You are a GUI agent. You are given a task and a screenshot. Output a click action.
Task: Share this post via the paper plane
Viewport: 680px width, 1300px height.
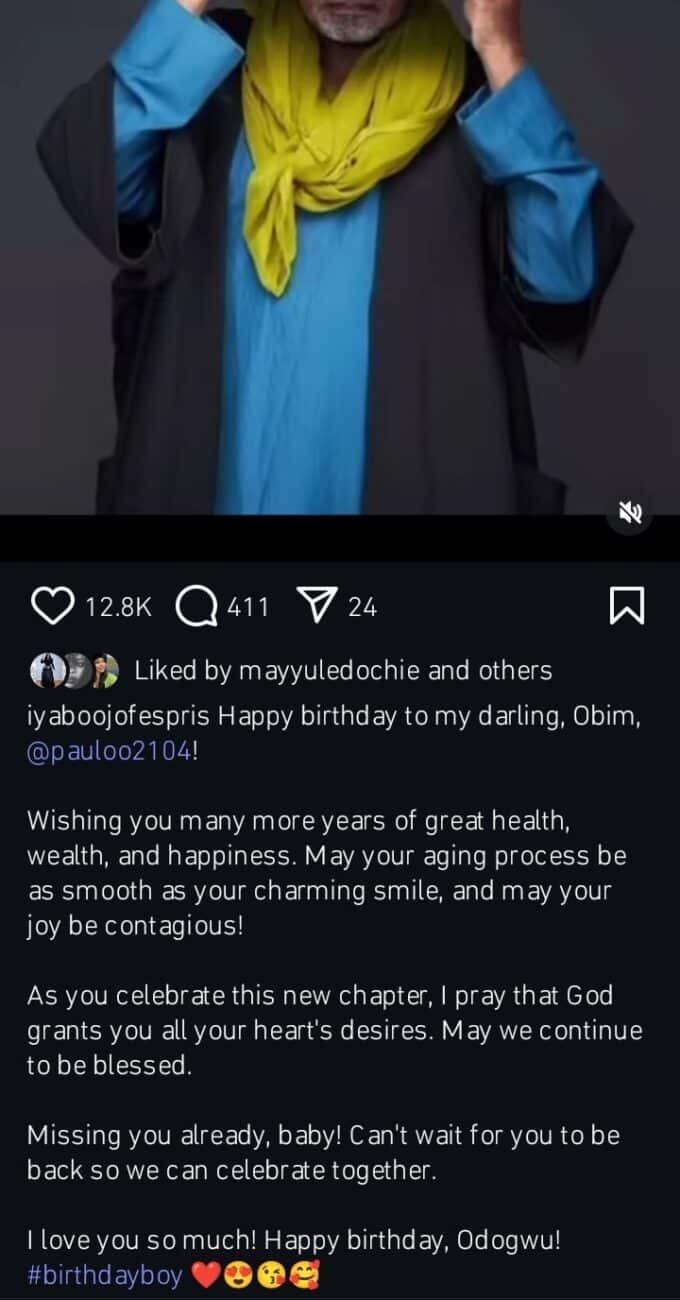pos(319,606)
